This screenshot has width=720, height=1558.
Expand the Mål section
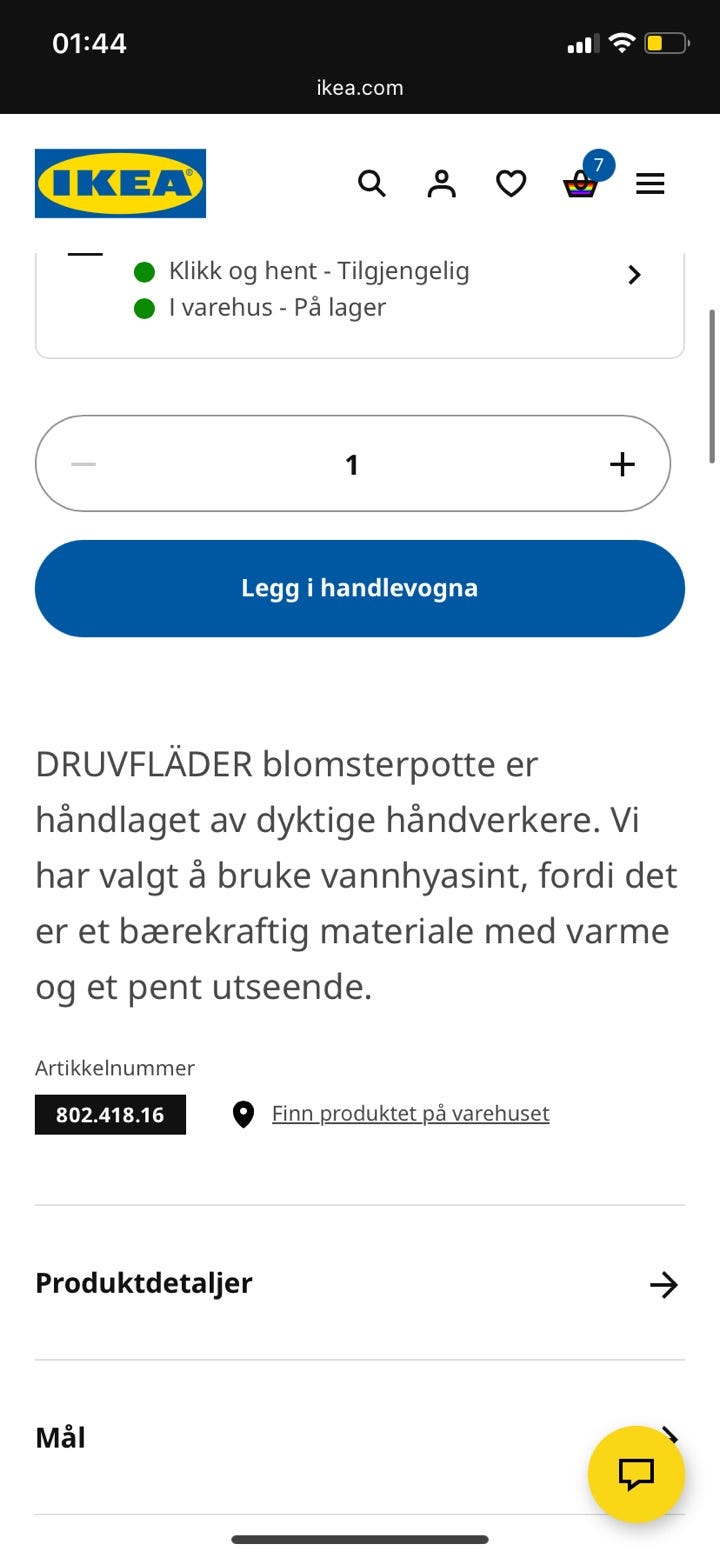(360, 1437)
